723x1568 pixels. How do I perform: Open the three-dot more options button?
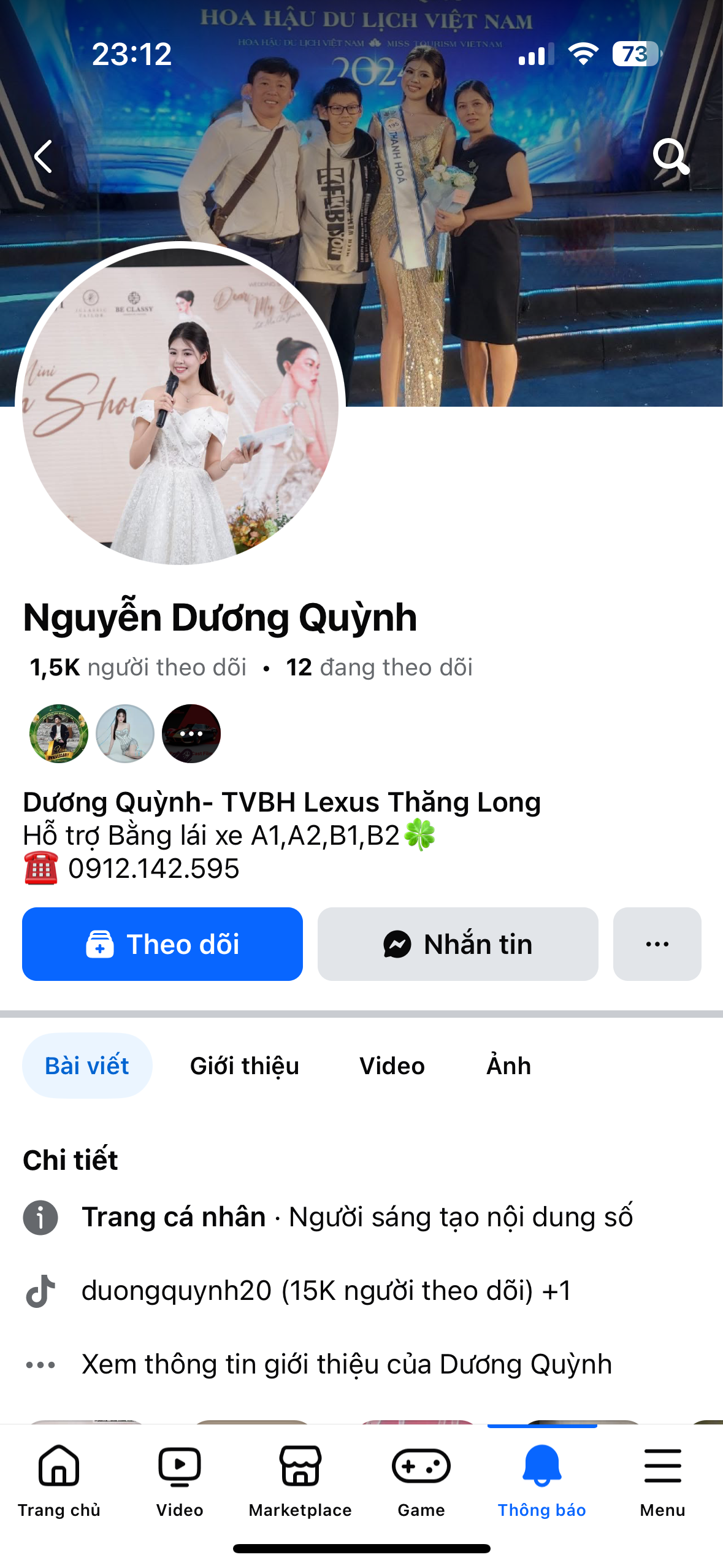pyautogui.click(x=657, y=944)
